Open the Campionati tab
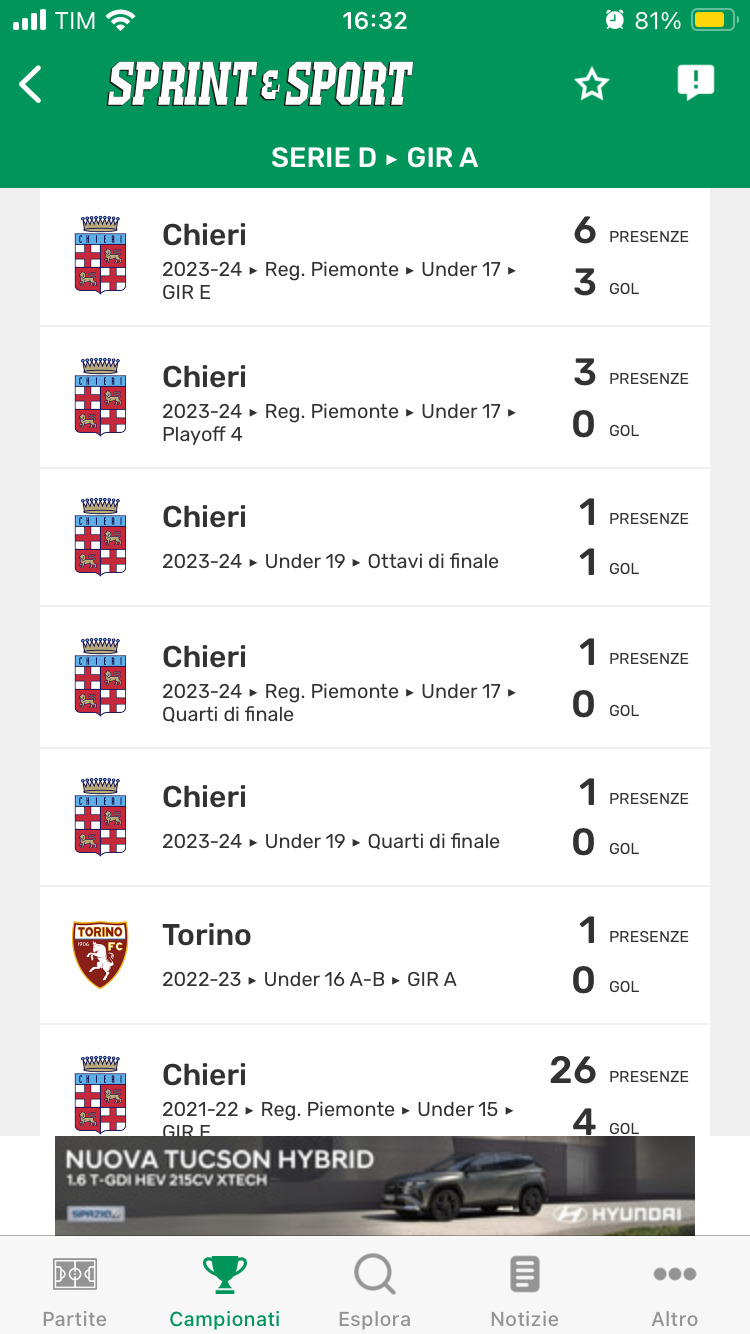This screenshot has width=750, height=1334. pyautogui.click(x=225, y=1290)
